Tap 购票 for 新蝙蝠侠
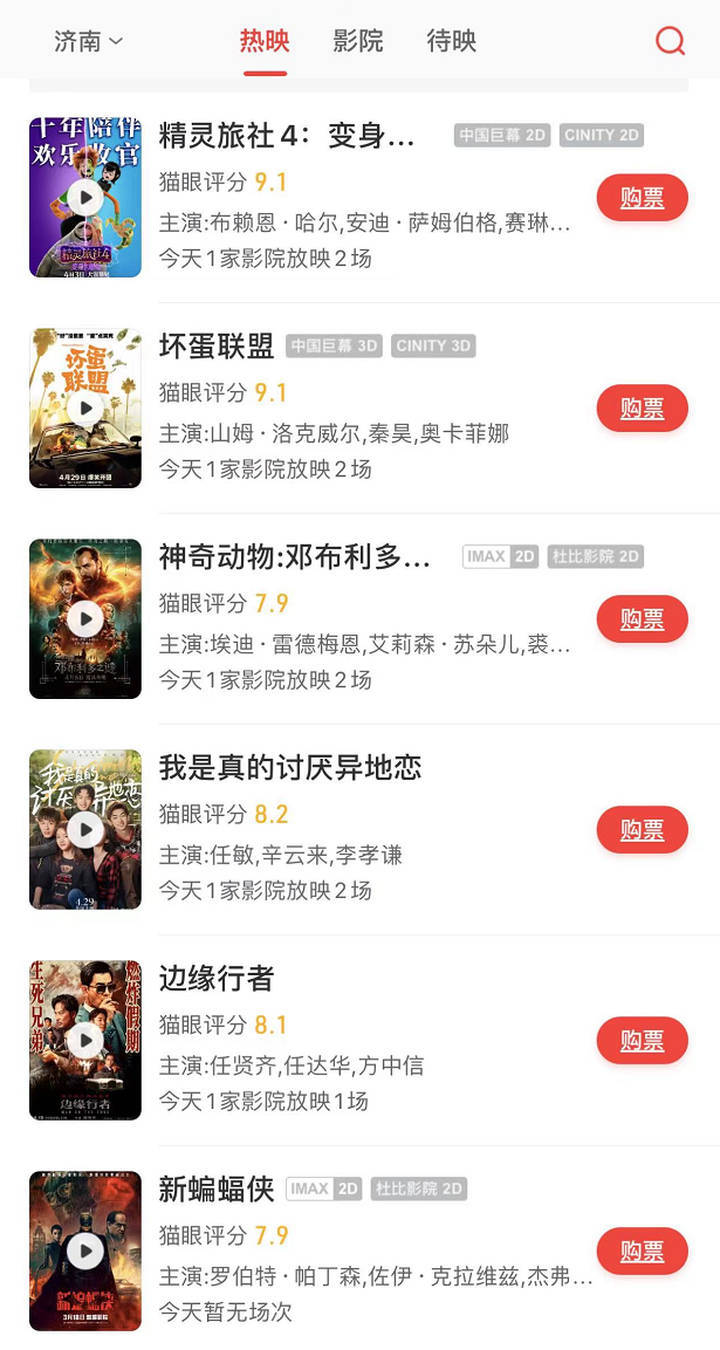The width and height of the screenshot is (720, 1350). pyautogui.click(x=642, y=1252)
